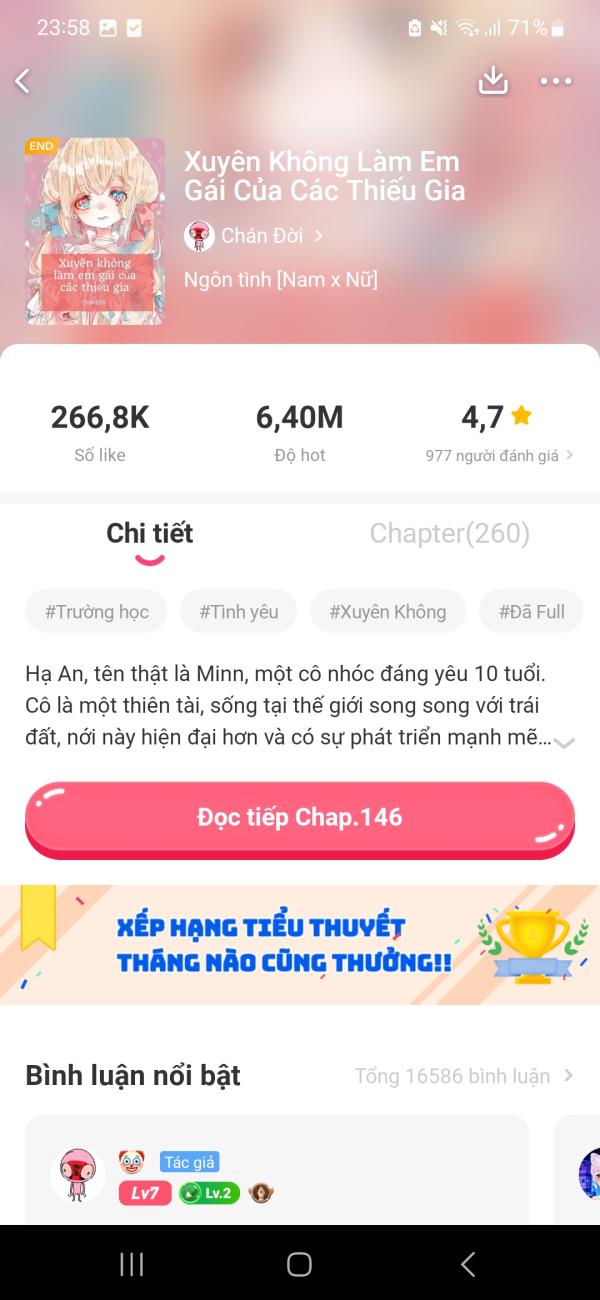Go back using the top-left arrow
This screenshot has width=600, height=1300.
(23, 81)
